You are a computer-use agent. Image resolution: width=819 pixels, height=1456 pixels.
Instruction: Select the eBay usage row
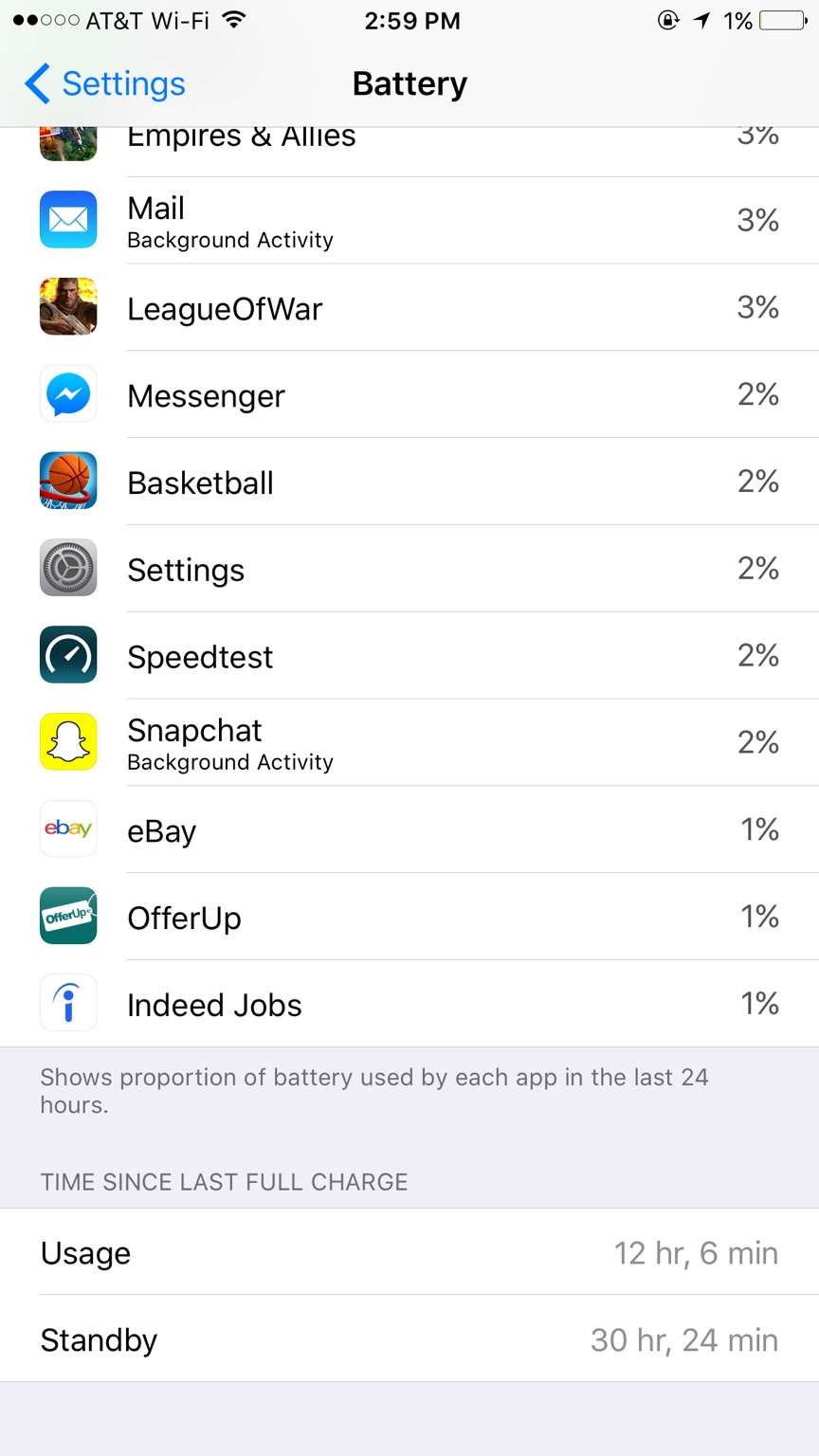click(409, 830)
